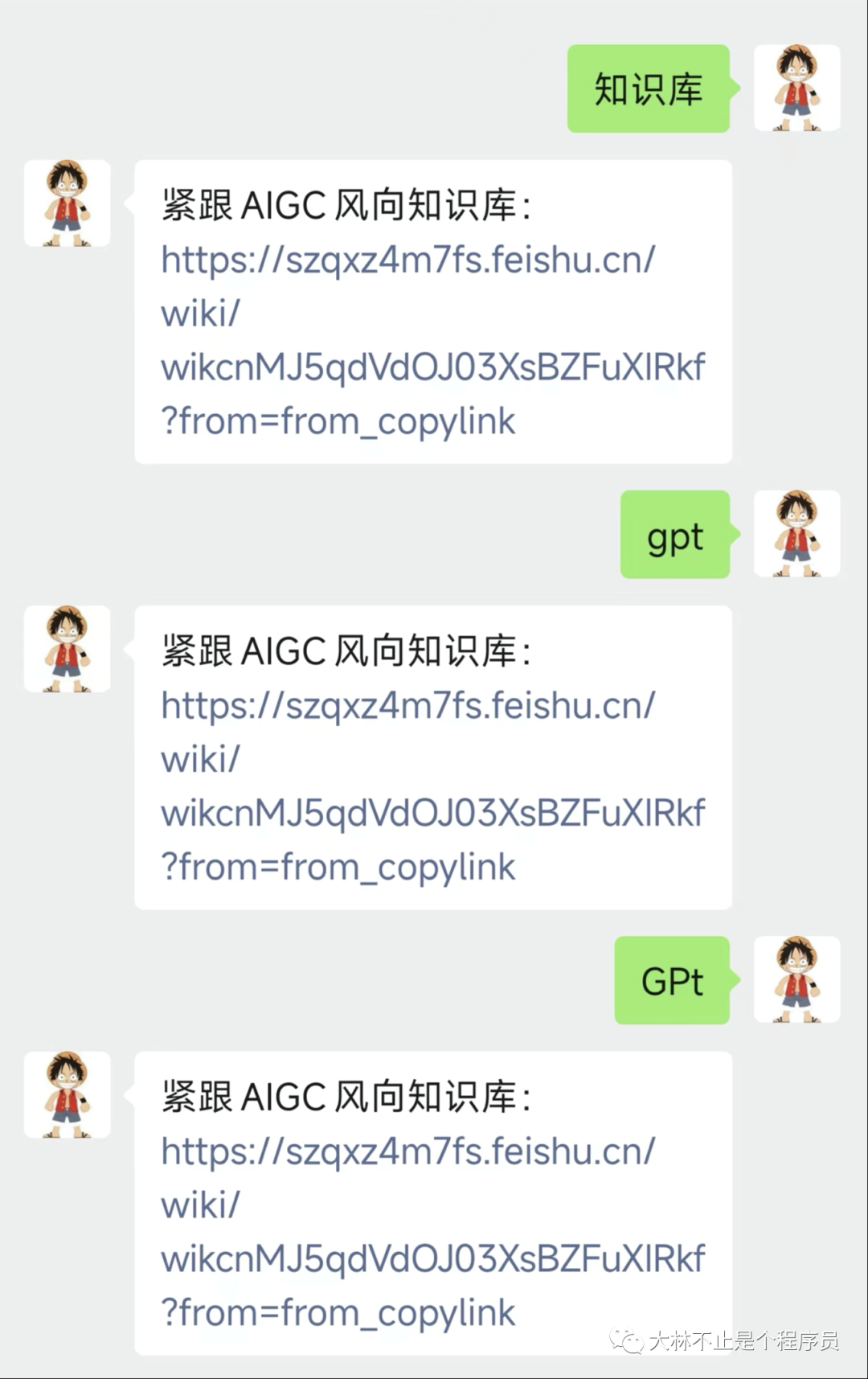This screenshot has width=868, height=1379.
Task: Open the feishu link replying to lowercase gpt
Action: tap(432, 786)
